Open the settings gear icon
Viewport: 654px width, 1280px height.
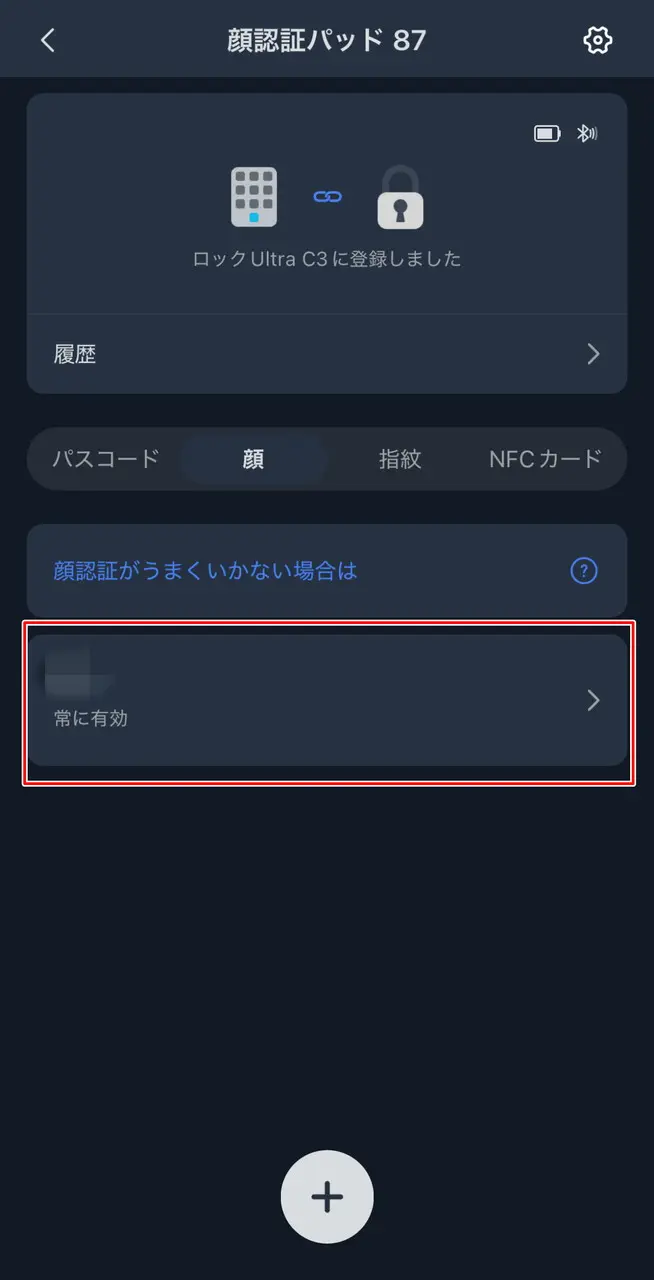[x=597, y=40]
